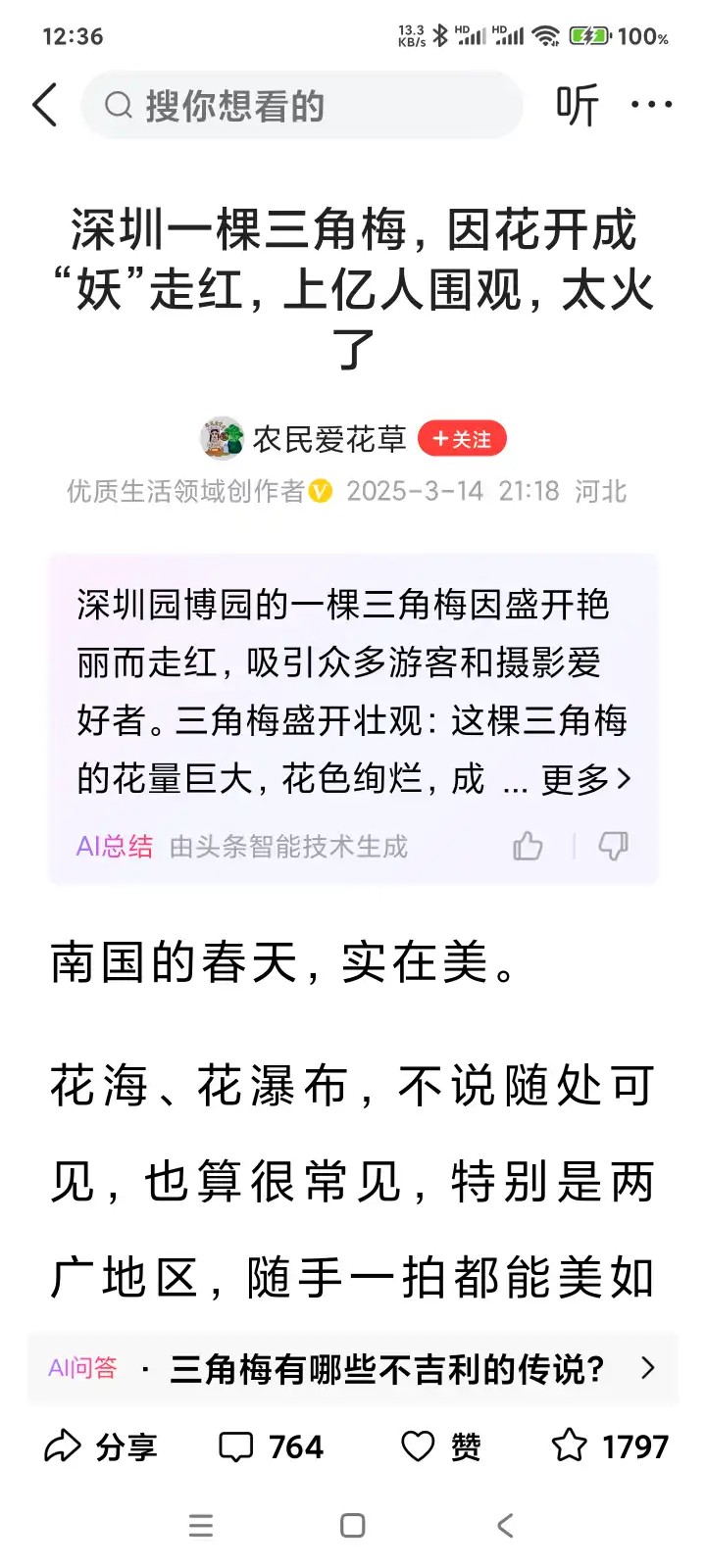The height and width of the screenshot is (1568, 706).
Task: Open the 农民爱花草 author profile
Action: tap(328, 439)
